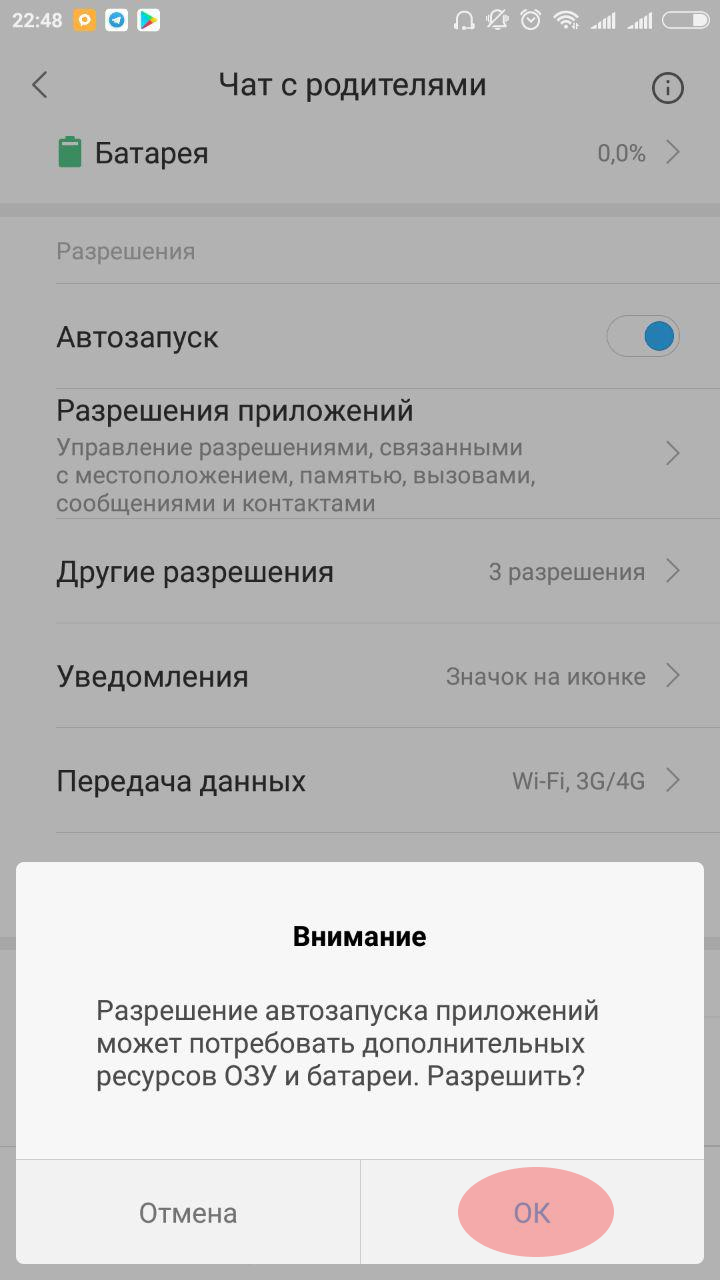Open Разрешения приложений
This screenshot has width=720, height=1280.
[x=360, y=454]
